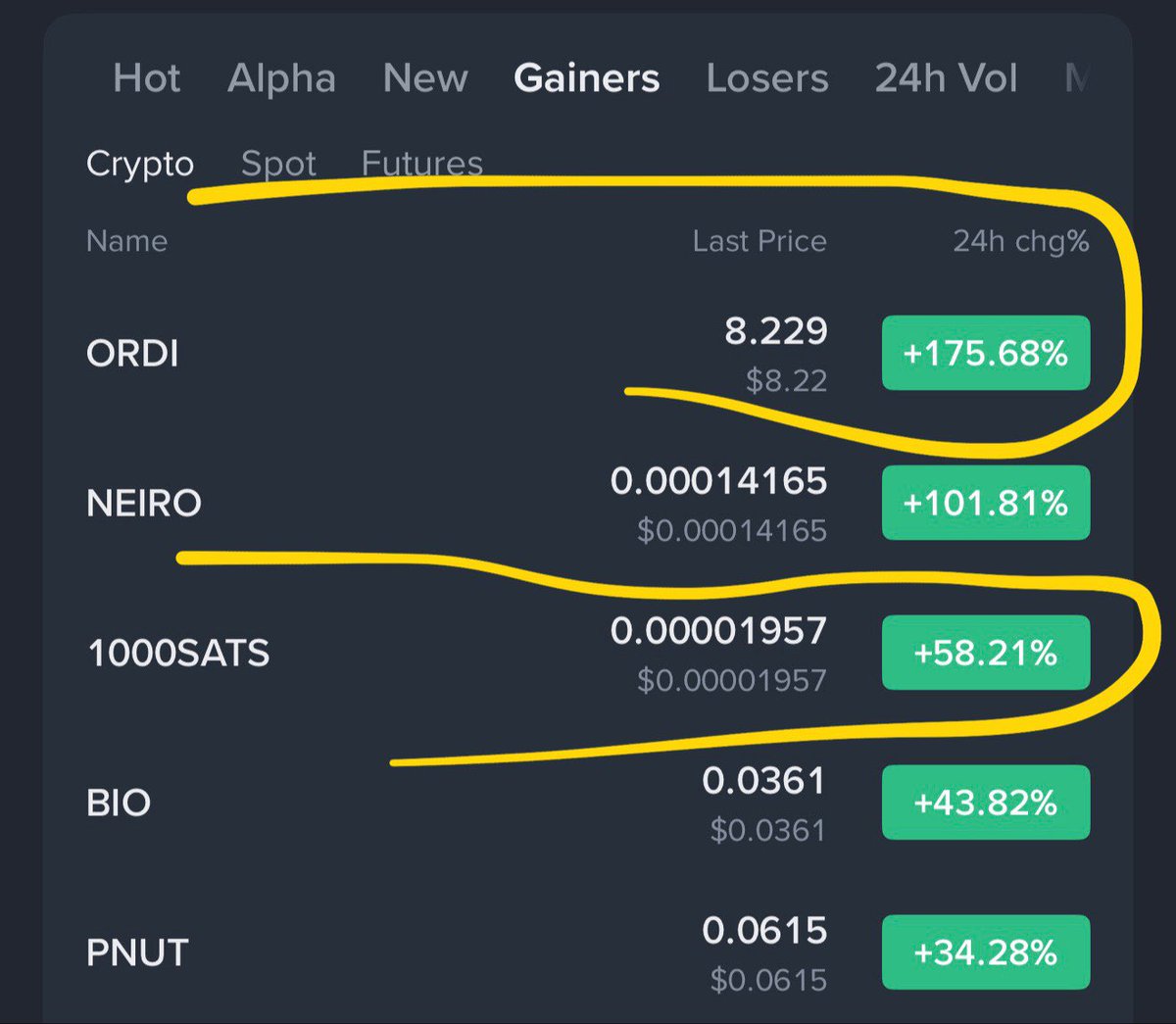Switch to the 24h Vol tab
This screenshot has height=1024, width=1176.
click(946, 78)
